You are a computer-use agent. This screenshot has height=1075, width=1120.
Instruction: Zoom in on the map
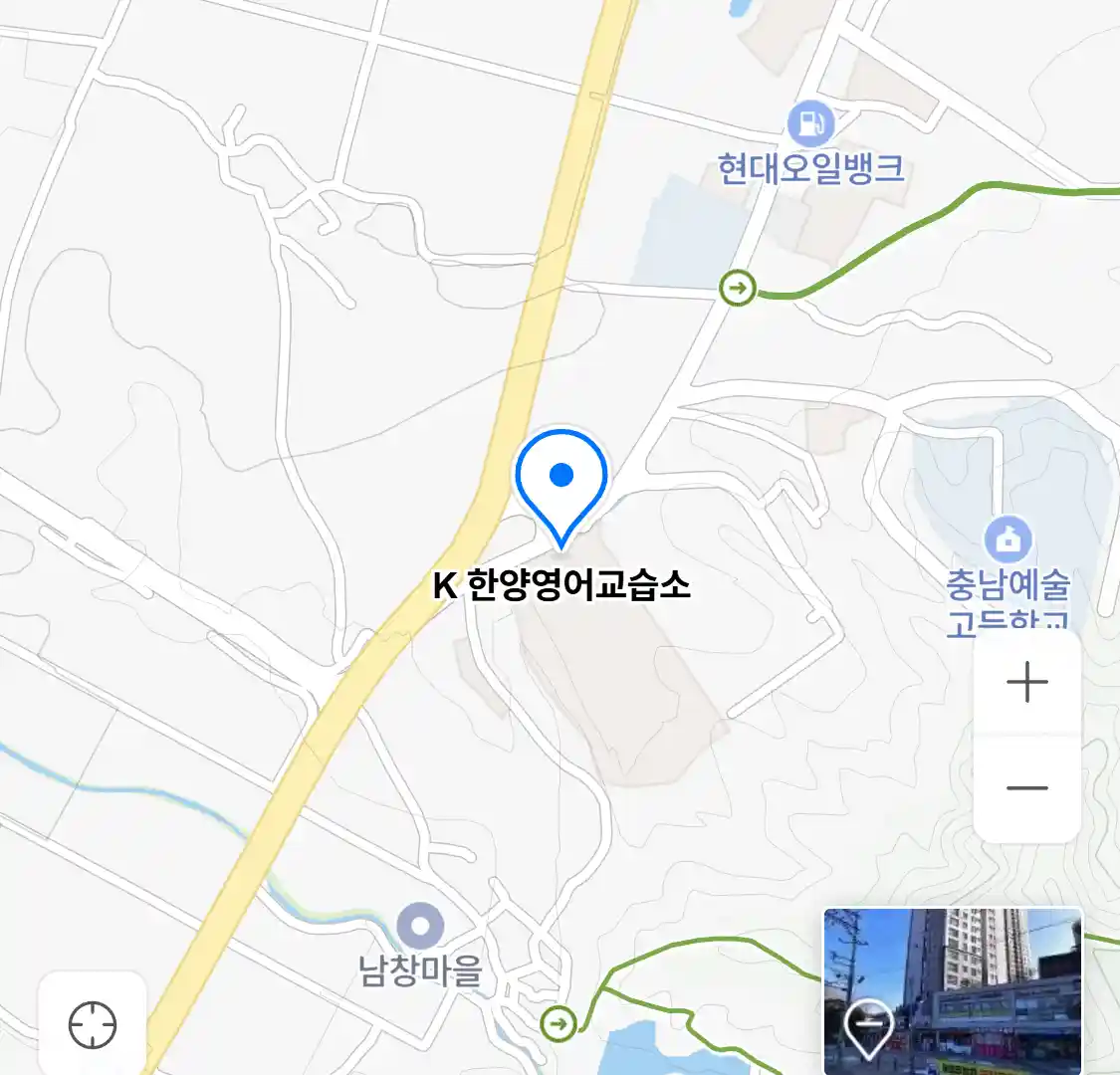point(1027,683)
